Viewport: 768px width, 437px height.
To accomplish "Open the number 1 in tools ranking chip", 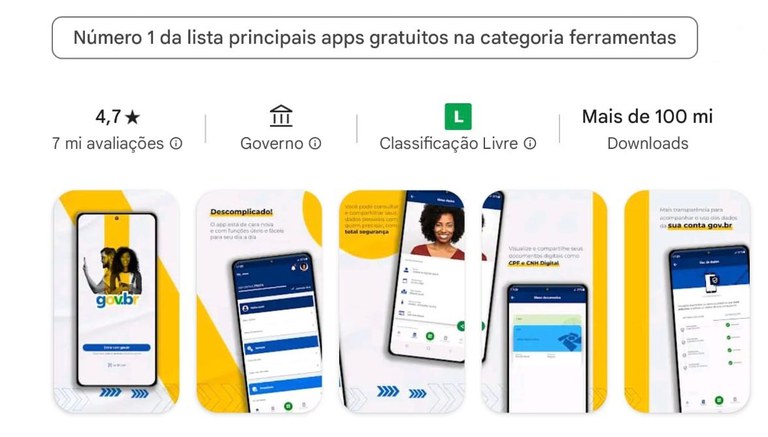I will (x=374, y=38).
